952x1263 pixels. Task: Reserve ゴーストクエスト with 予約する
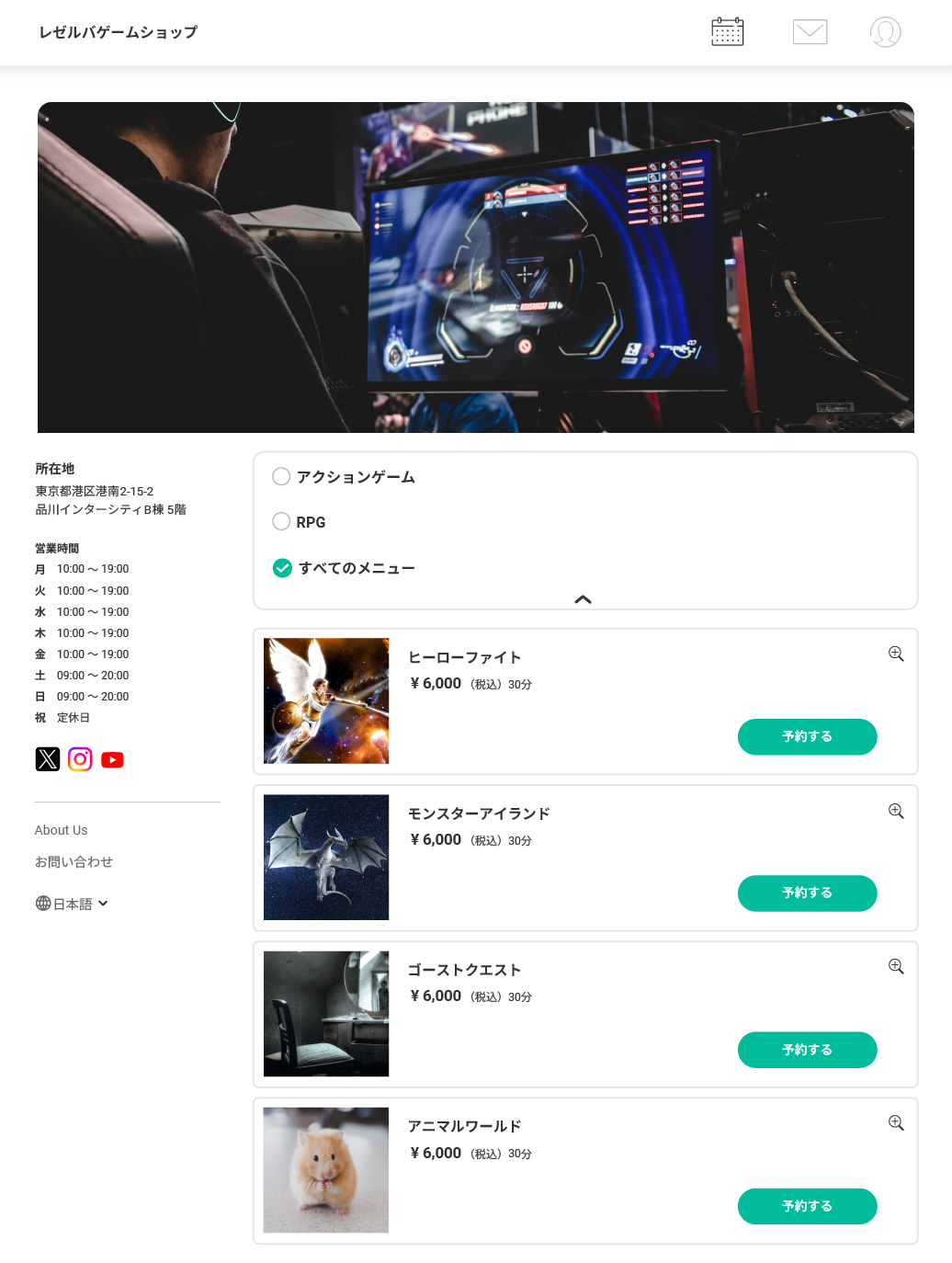click(x=807, y=1049)
